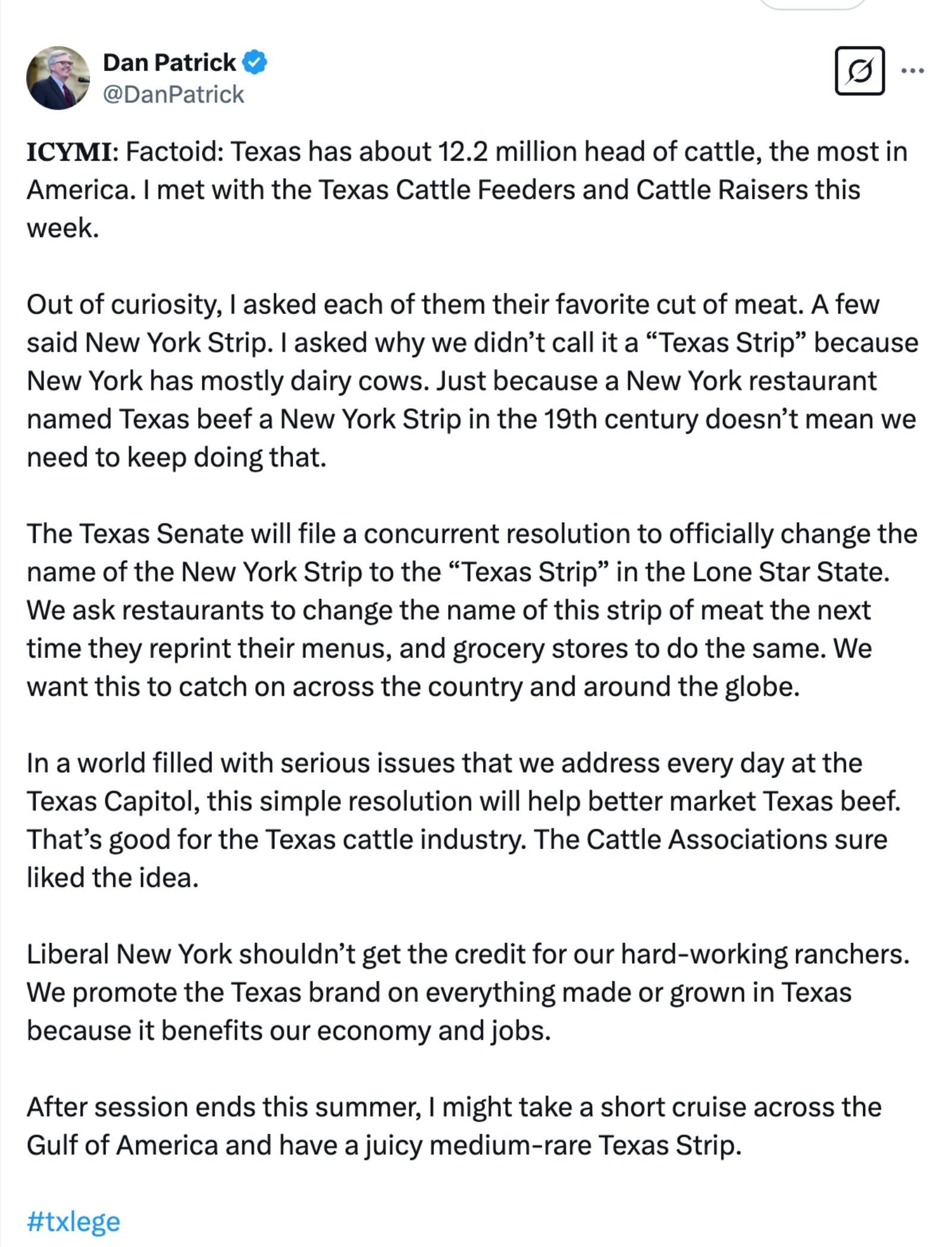Tap the @DanPatrick handle
This screenshot has width=952, height=1247.
tap(173, 94)
